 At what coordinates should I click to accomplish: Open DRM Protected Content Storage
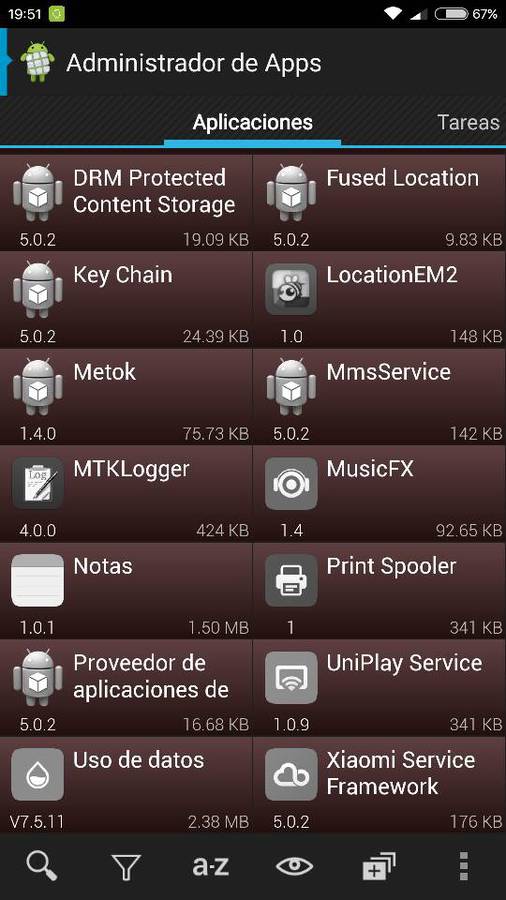pos(126,202)
